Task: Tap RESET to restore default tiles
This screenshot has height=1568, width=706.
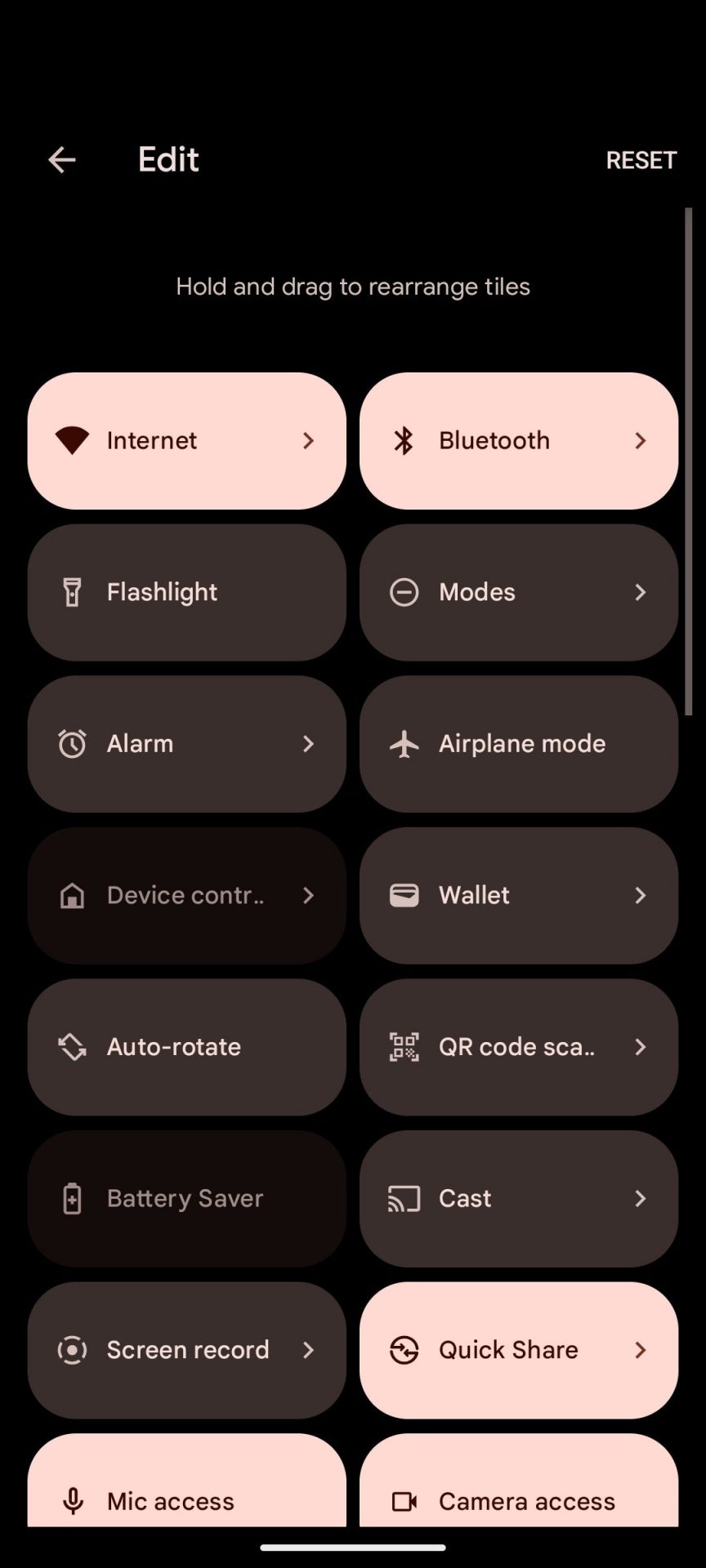Action: pyautogui.click(x=641, y=160)
